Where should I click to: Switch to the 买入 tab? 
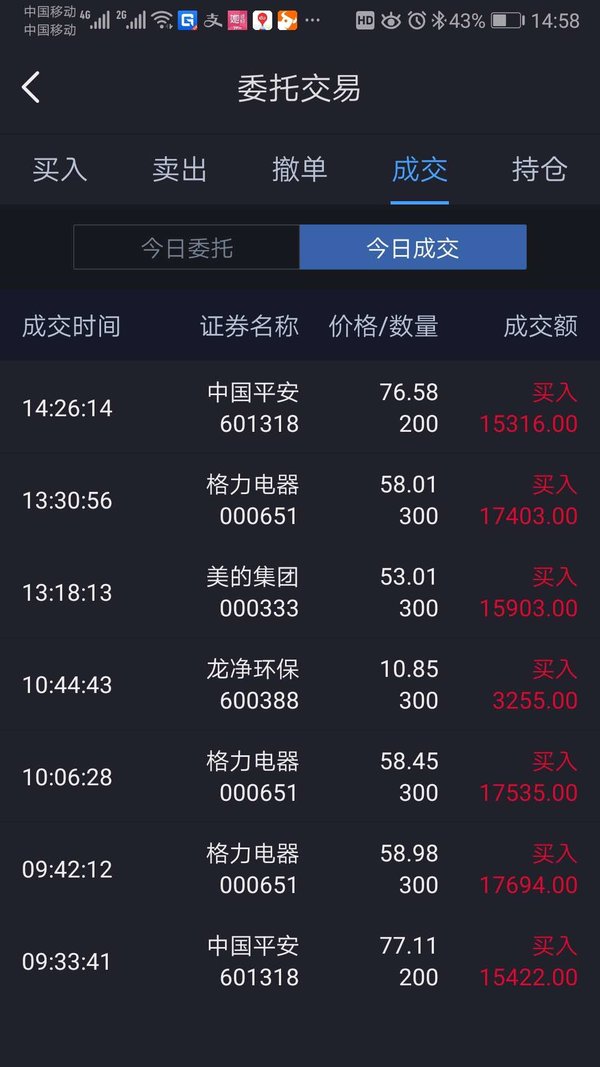[60, 169]
